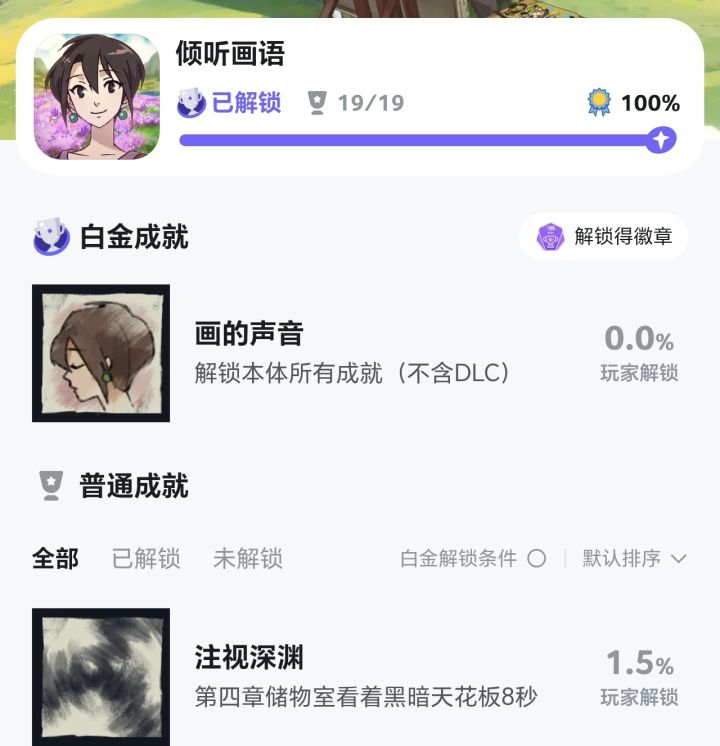The image size is (720, 746).
Task: Click the 画的声音 achievement artwork
Action: coord(100,354)
